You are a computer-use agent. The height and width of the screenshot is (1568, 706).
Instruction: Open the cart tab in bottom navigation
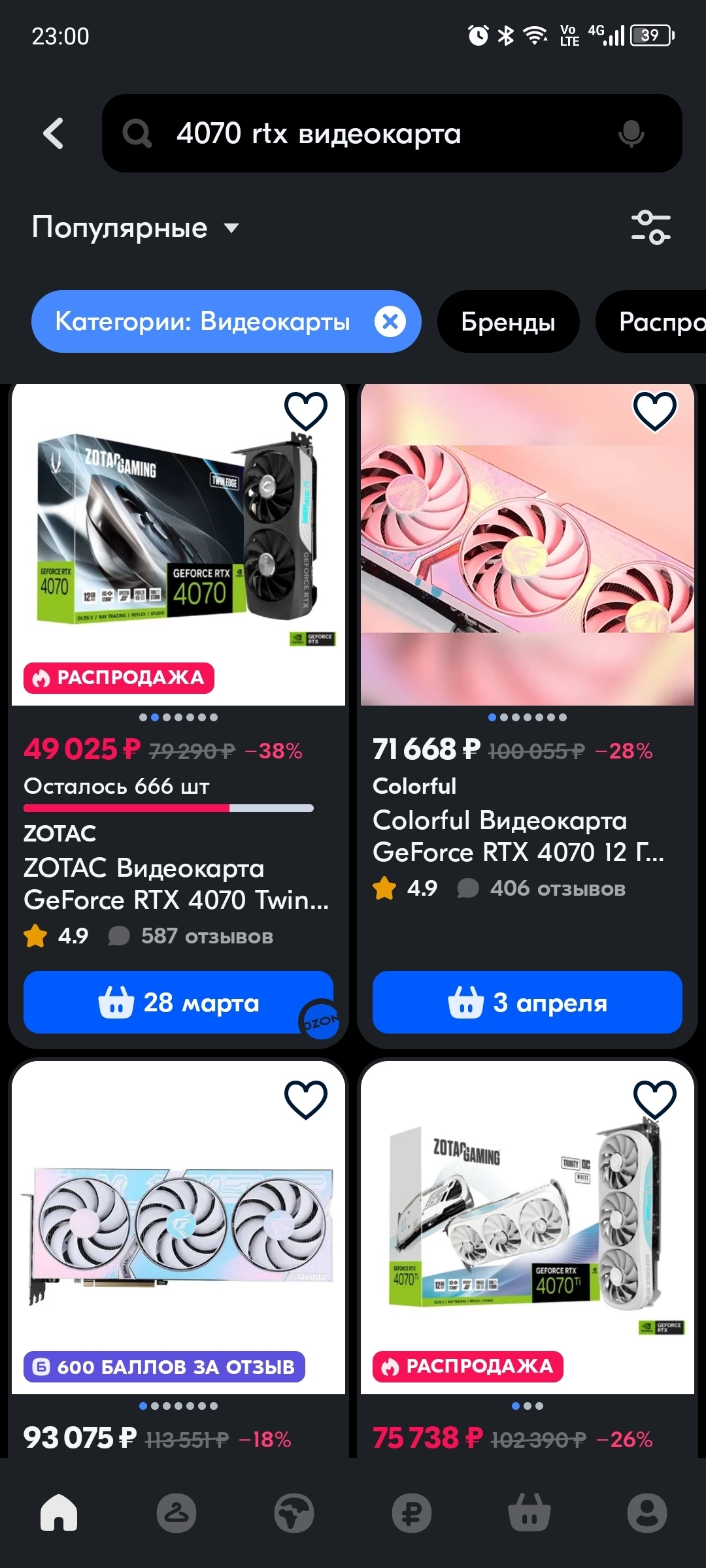point(529,1512)
